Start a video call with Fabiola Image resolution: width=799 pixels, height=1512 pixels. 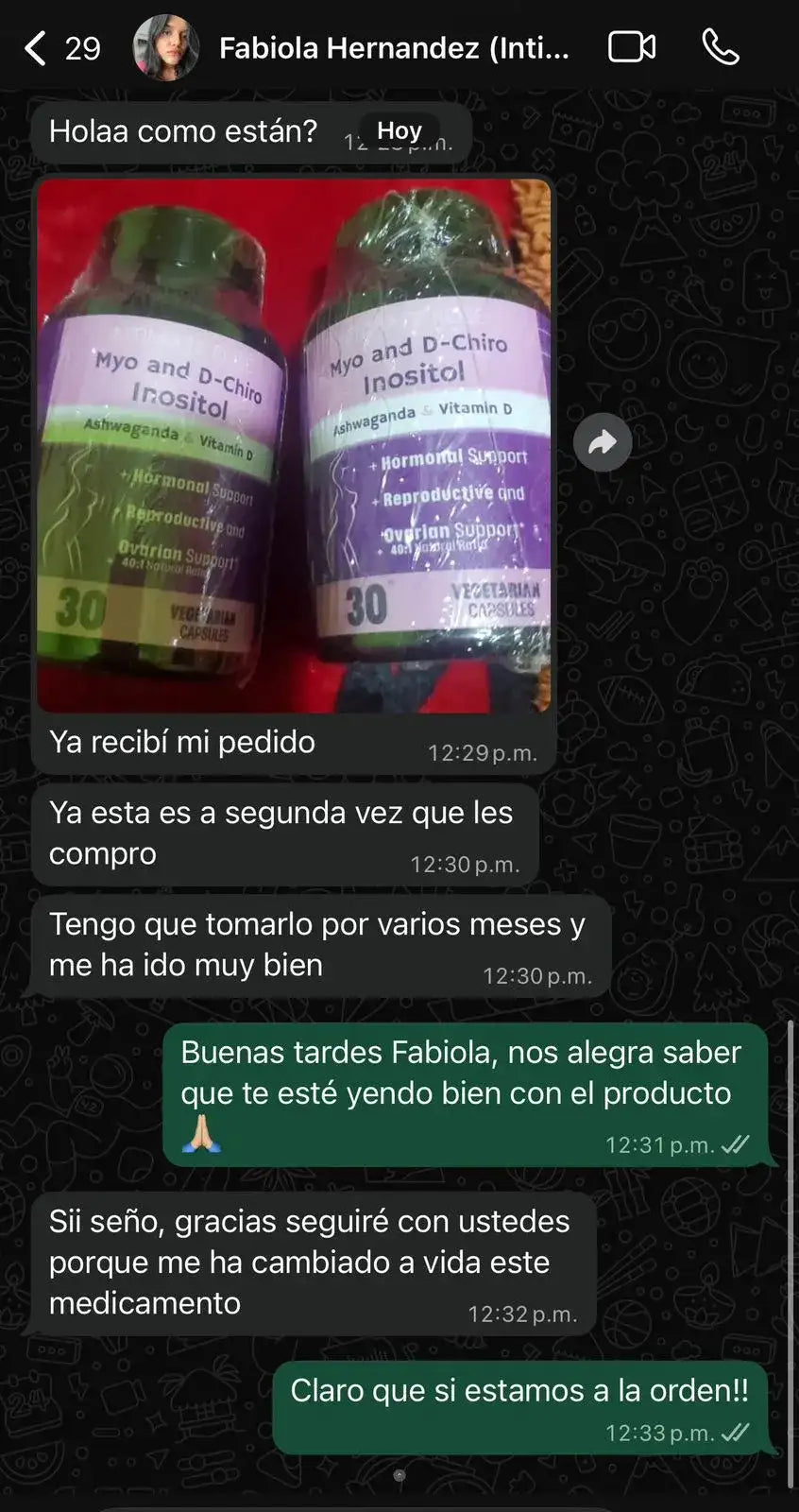(632, 47)
